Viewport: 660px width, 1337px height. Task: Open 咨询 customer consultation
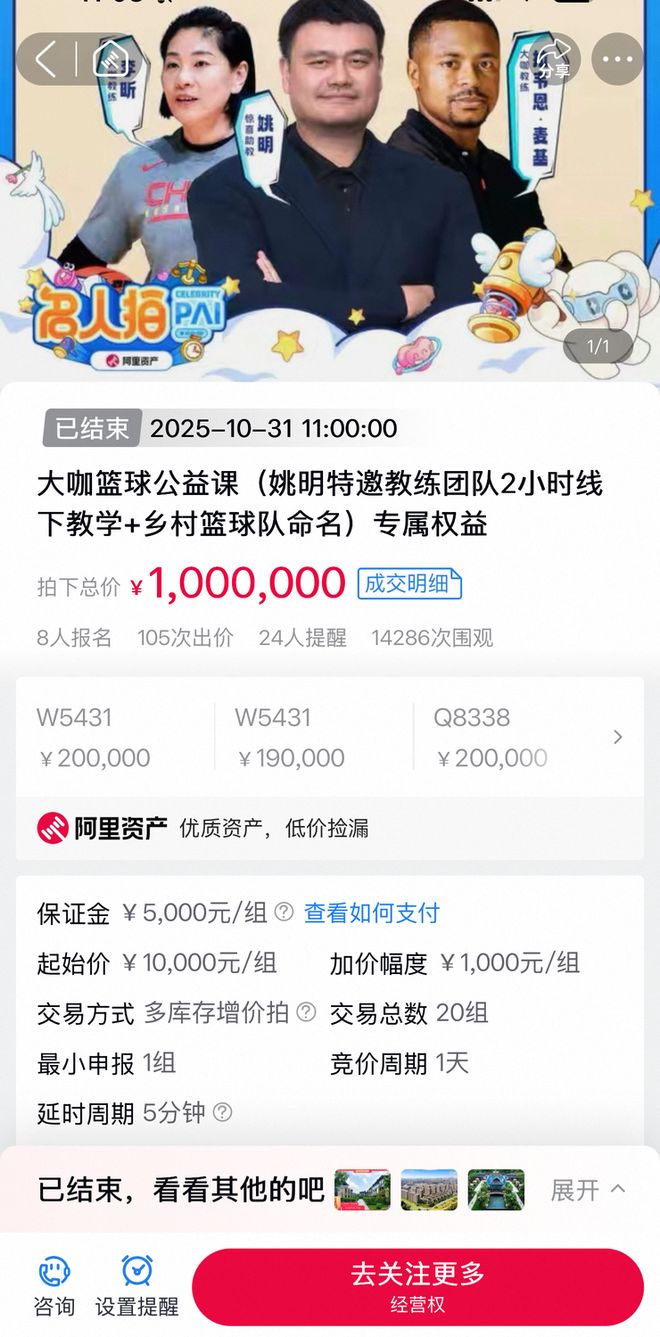54,1286
